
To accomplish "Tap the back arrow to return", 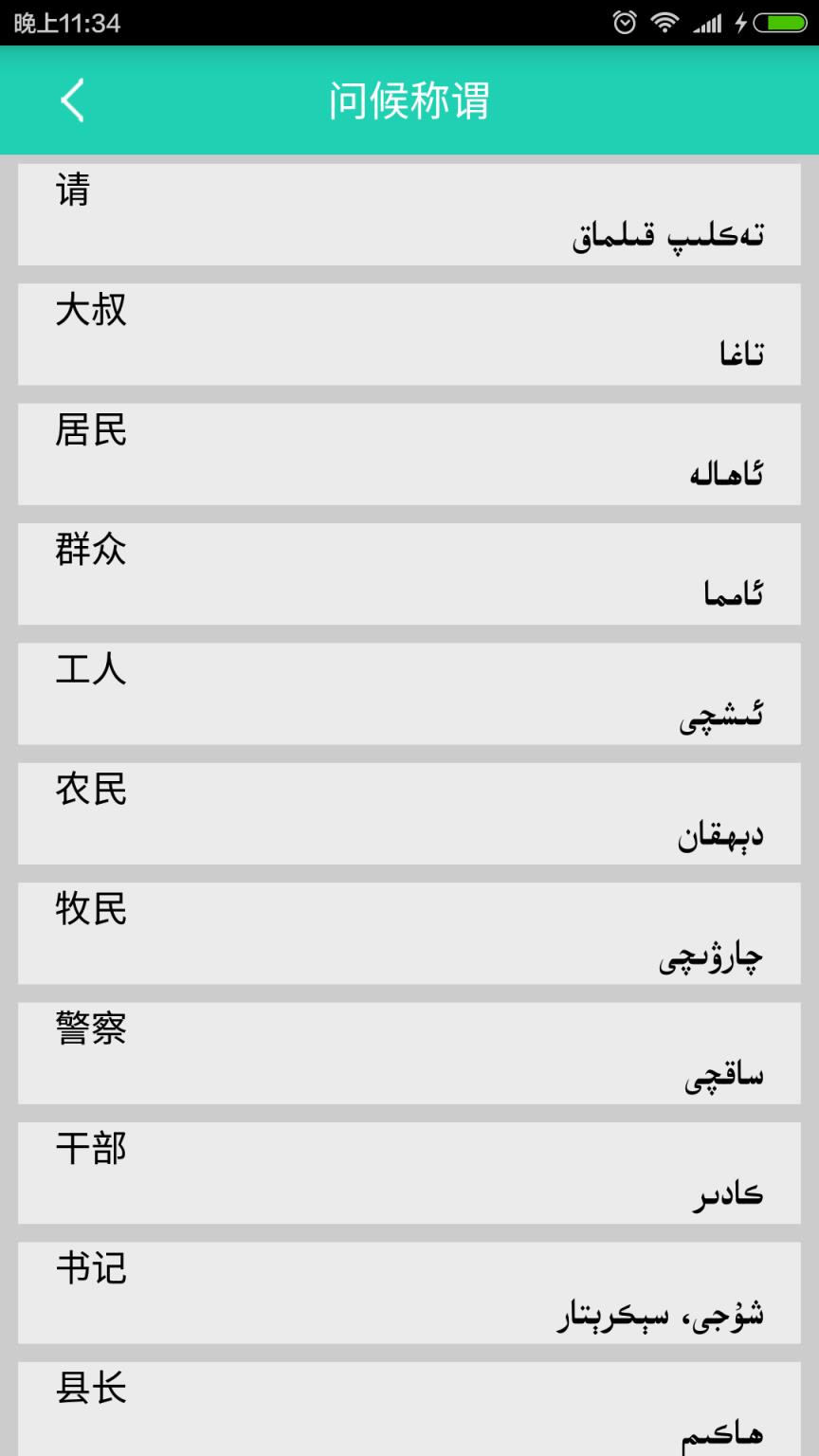I will click(x=71, y=100).
